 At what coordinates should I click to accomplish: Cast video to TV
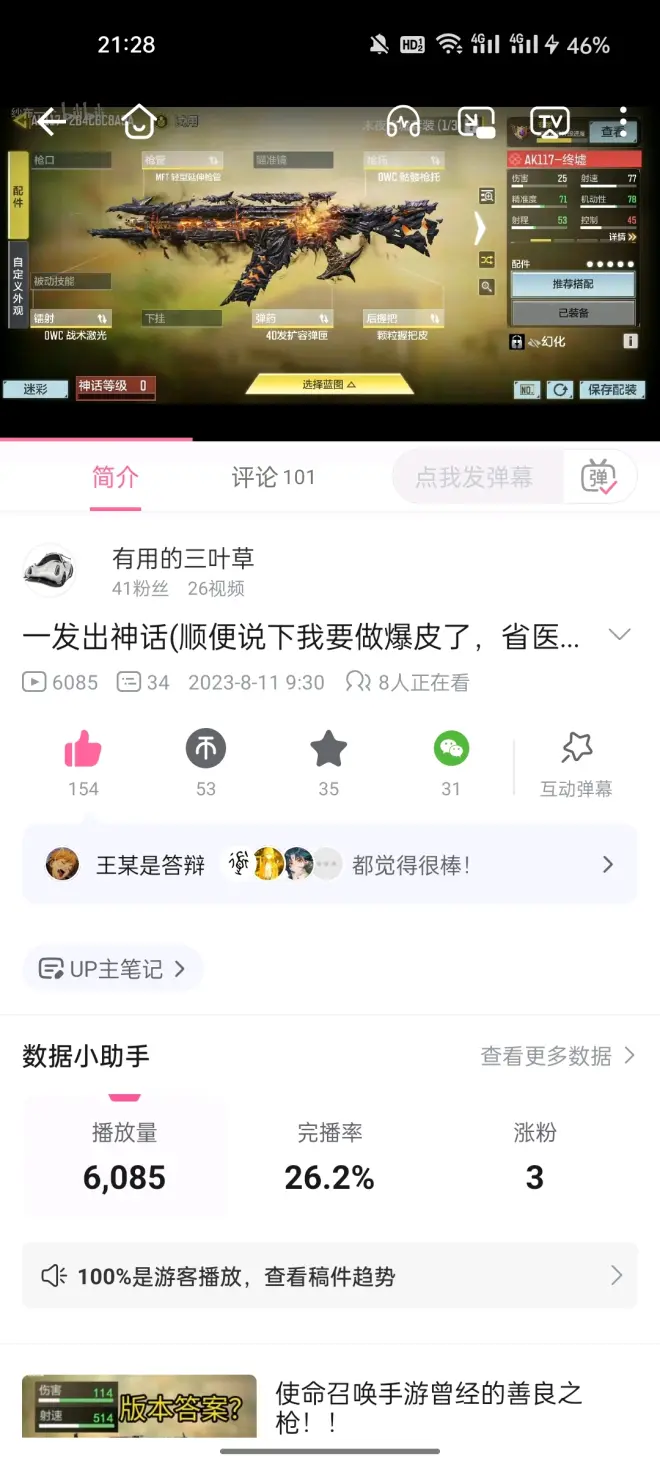[x=549, y=122]
